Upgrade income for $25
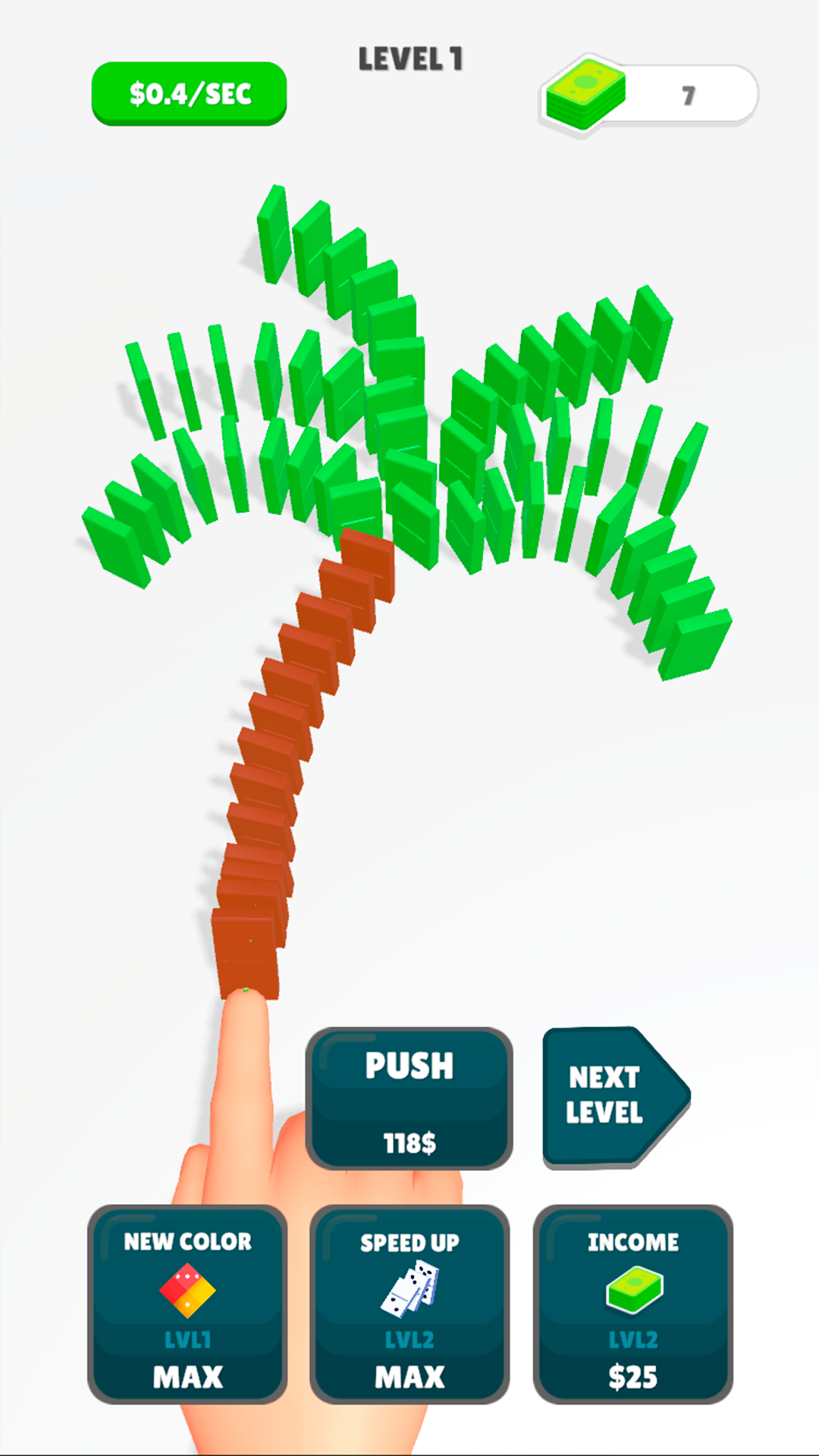819x1456 pixels. [x=632, y=1303]
